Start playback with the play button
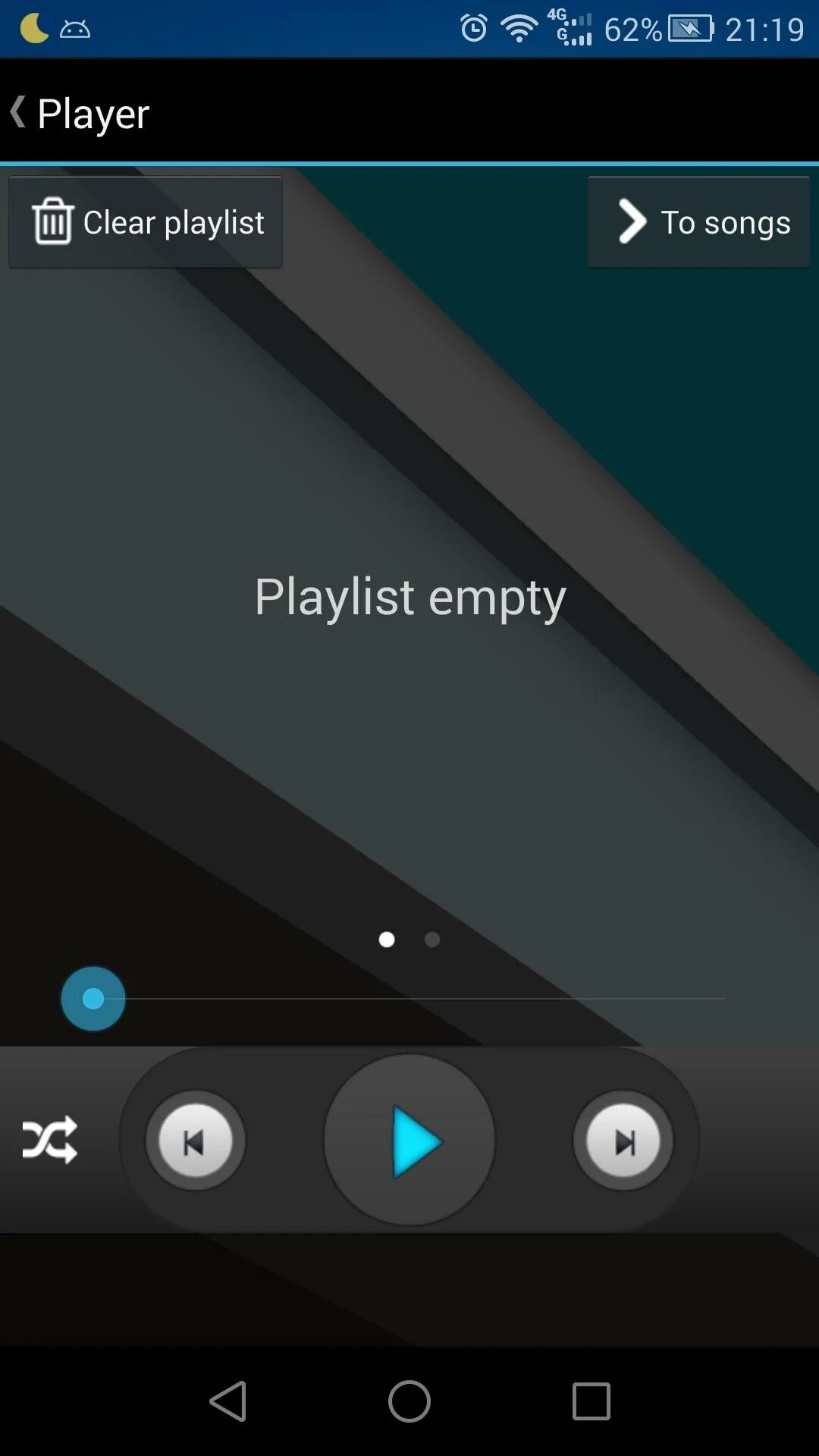The image size is (819, 1456). [x=409, y=1140]
